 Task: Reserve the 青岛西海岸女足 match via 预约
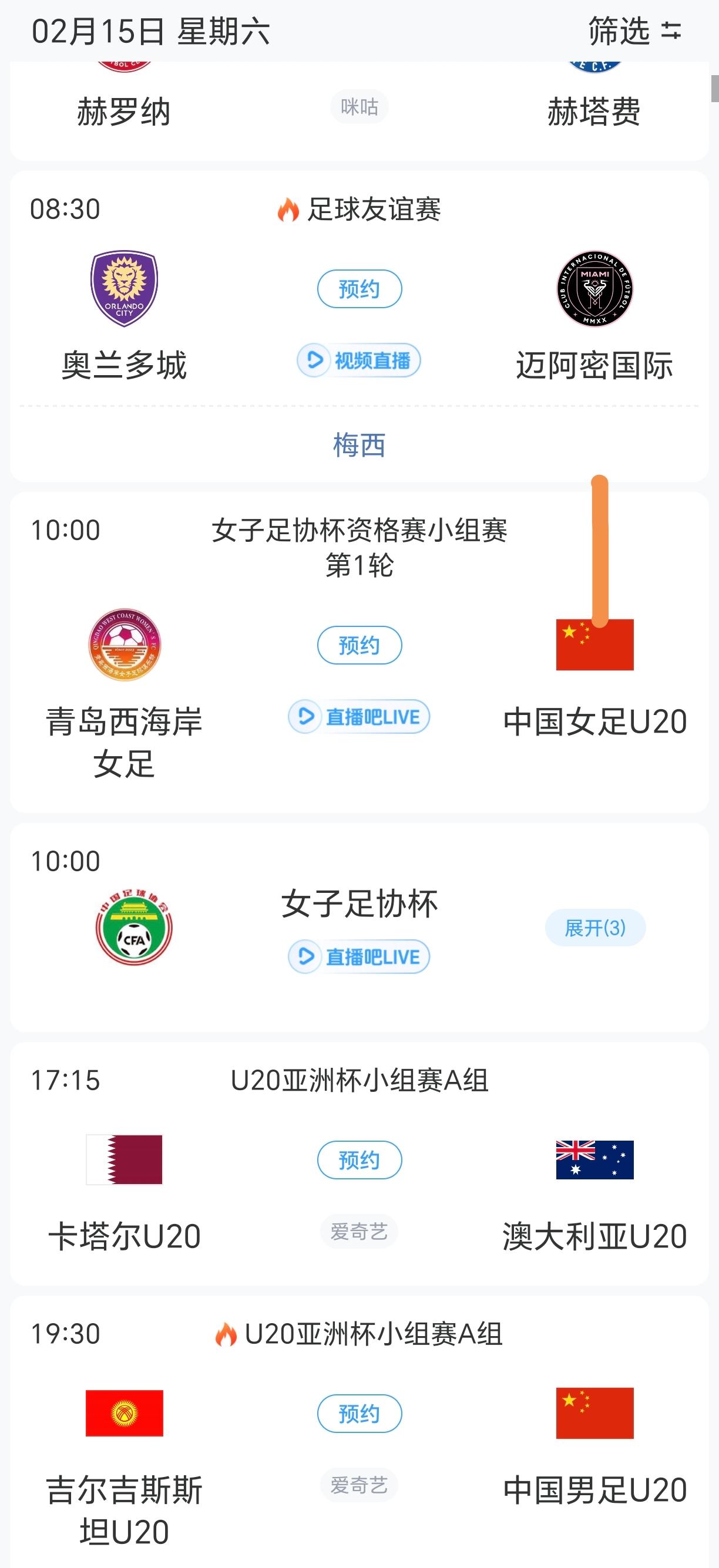pyautogui.click(x=361, y=646)
